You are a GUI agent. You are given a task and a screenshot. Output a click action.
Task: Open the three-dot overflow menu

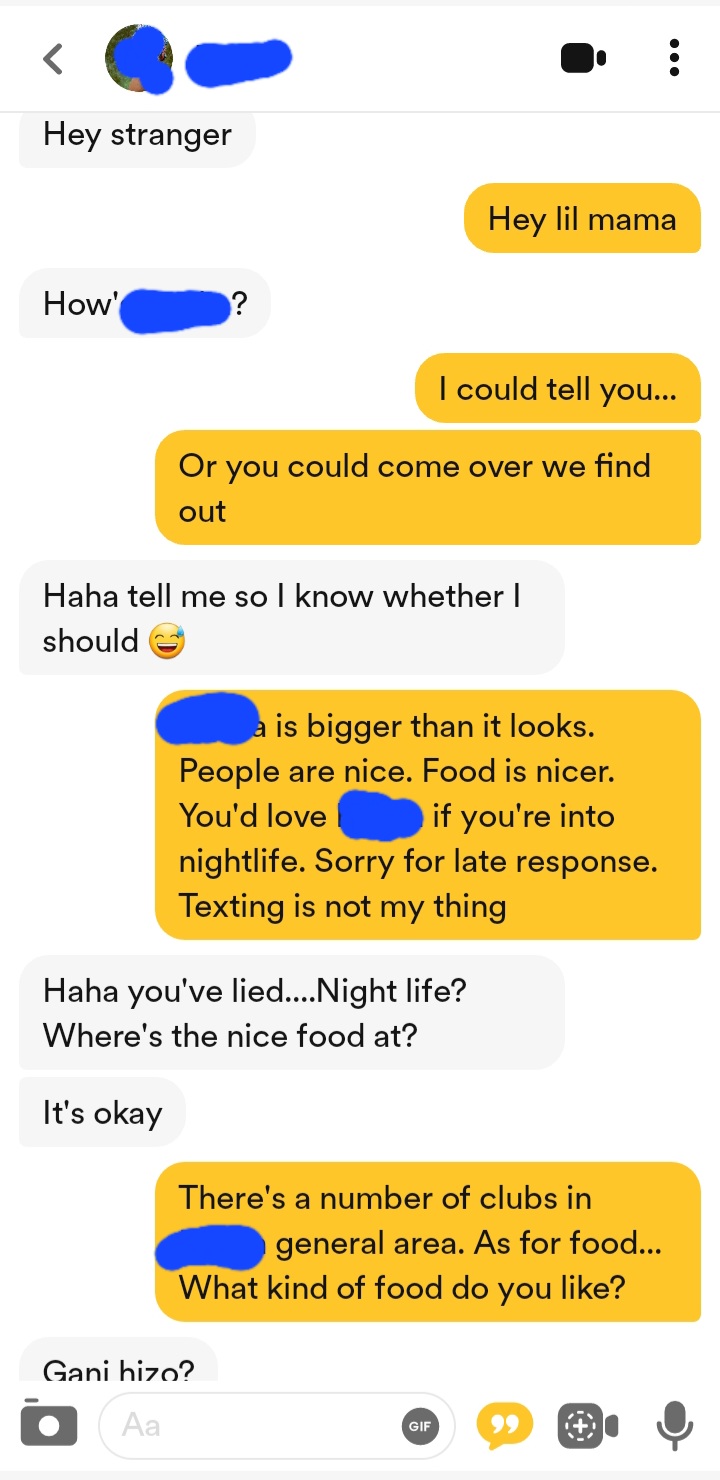coord(674,59)
